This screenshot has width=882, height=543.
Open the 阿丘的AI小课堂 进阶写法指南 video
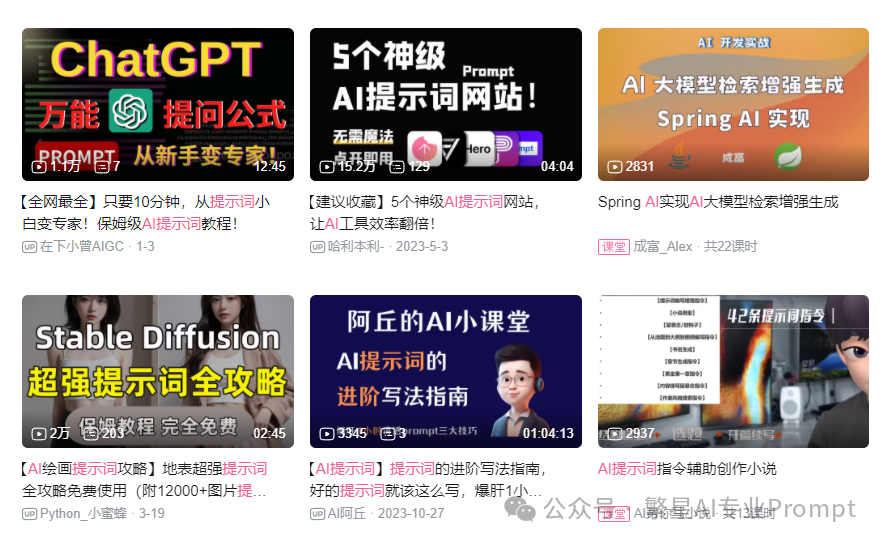[445, 371]
